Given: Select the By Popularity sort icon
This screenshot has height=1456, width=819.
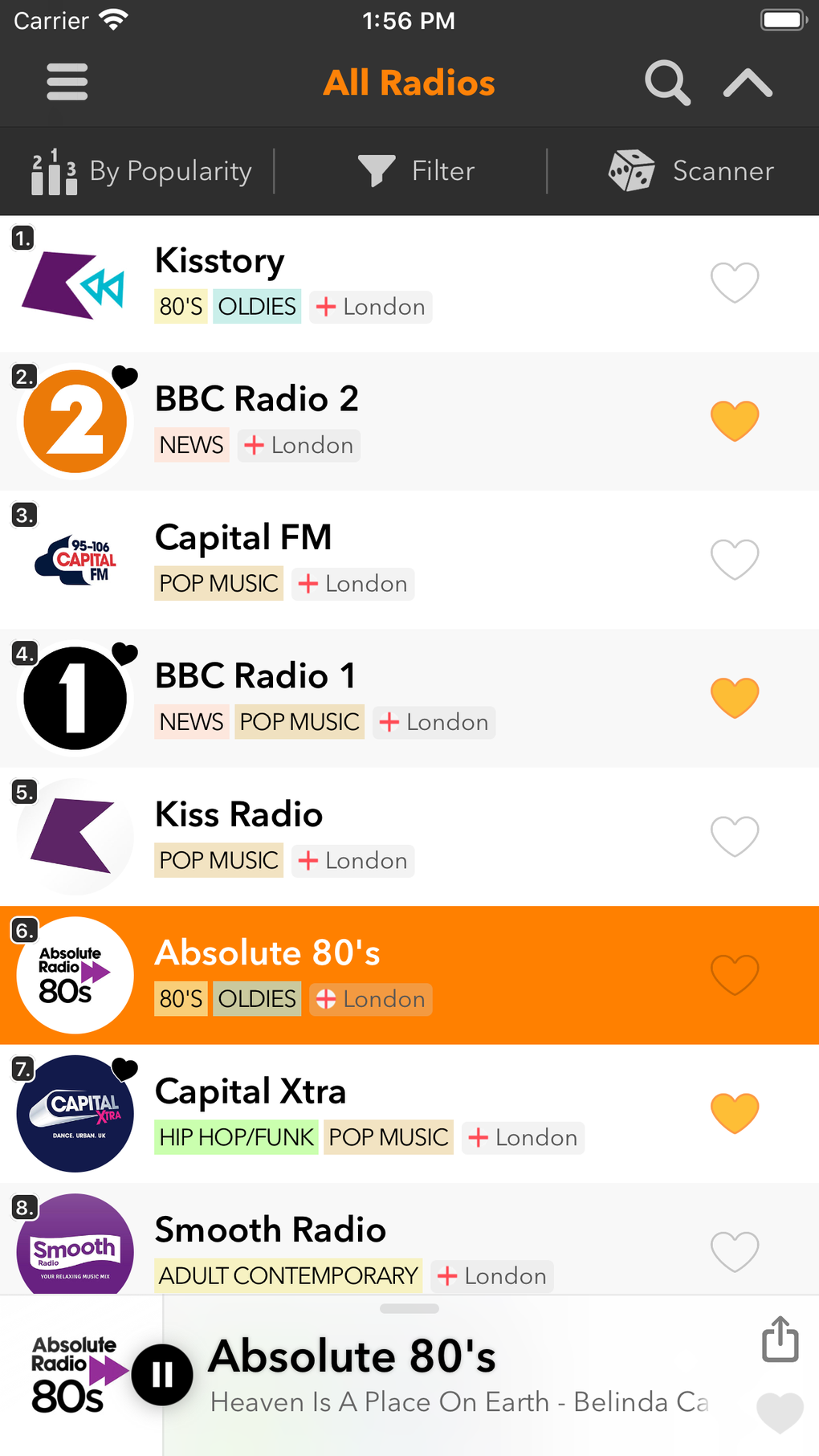Looking at the screenshot, I should [53, 170].
